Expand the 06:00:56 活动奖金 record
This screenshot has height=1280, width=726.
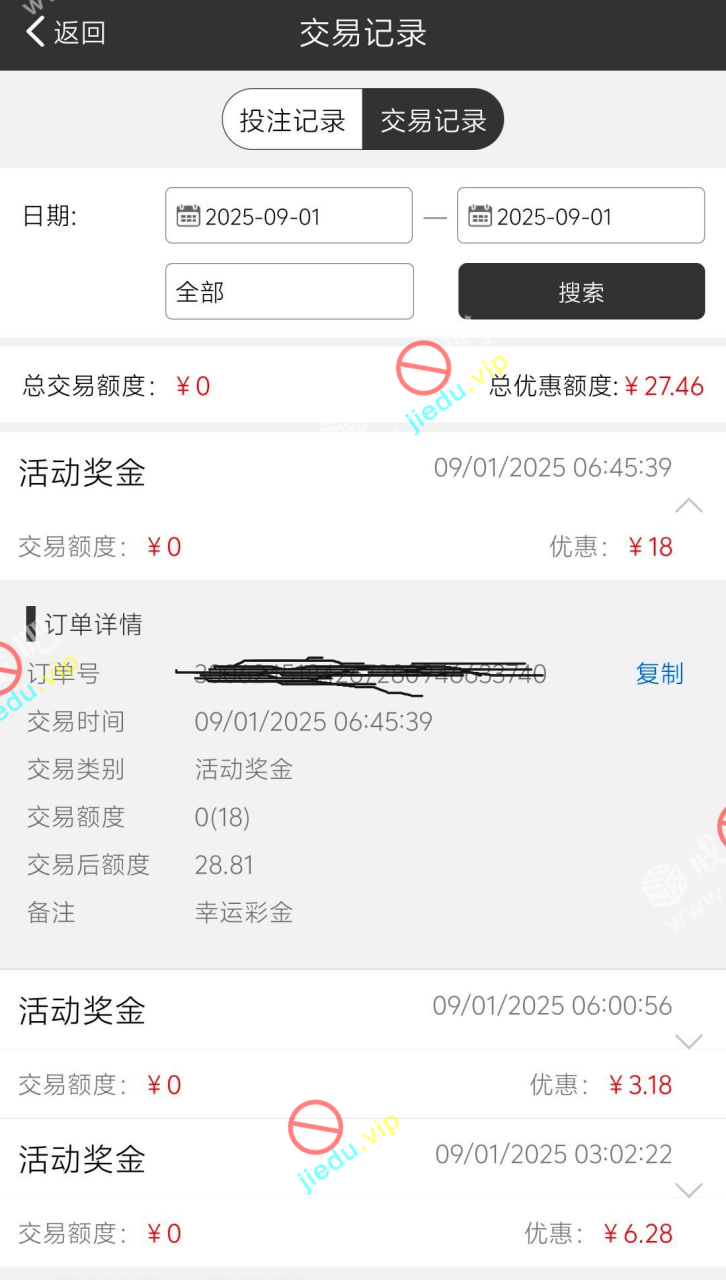(x=688, y=1042)
